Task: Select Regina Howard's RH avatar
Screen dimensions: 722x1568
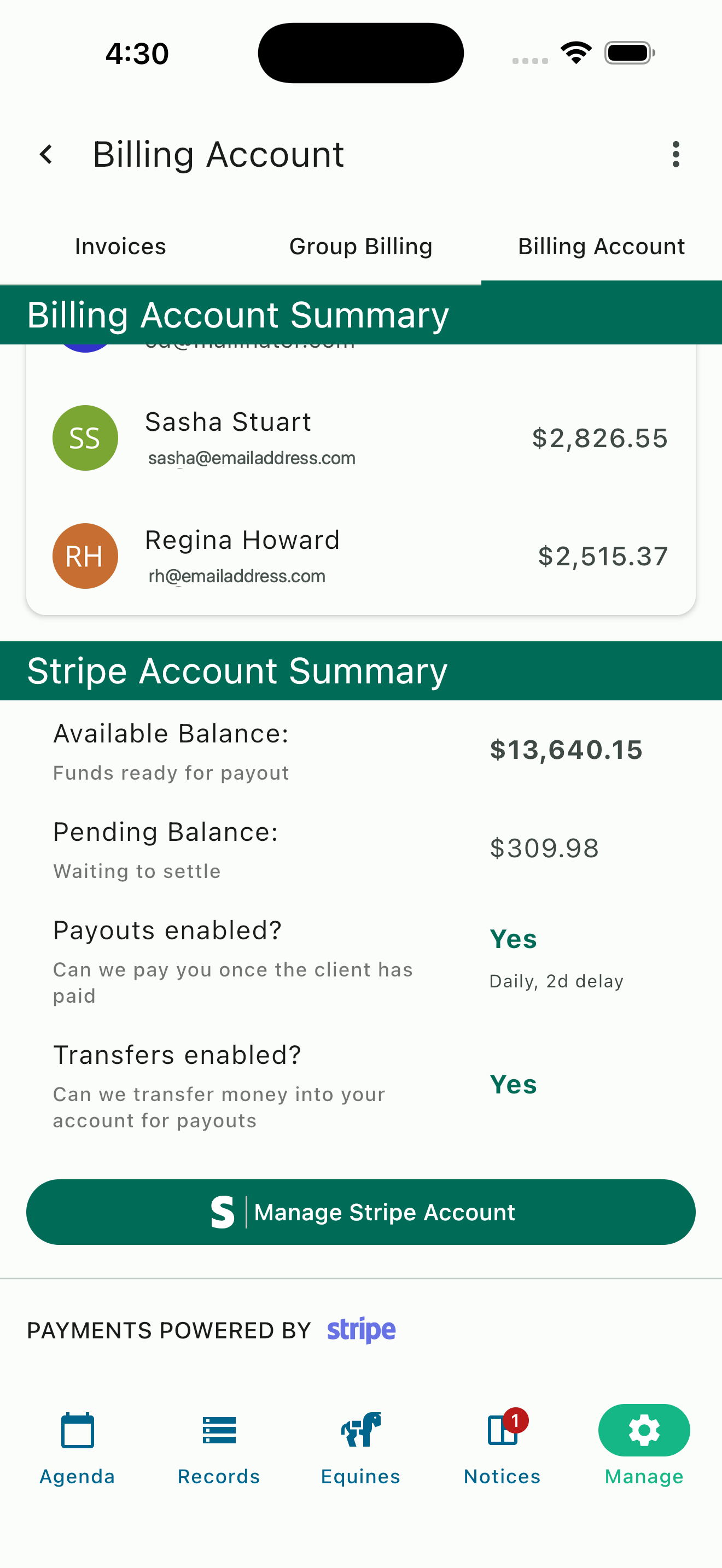Action: click(x=85, y=555)
